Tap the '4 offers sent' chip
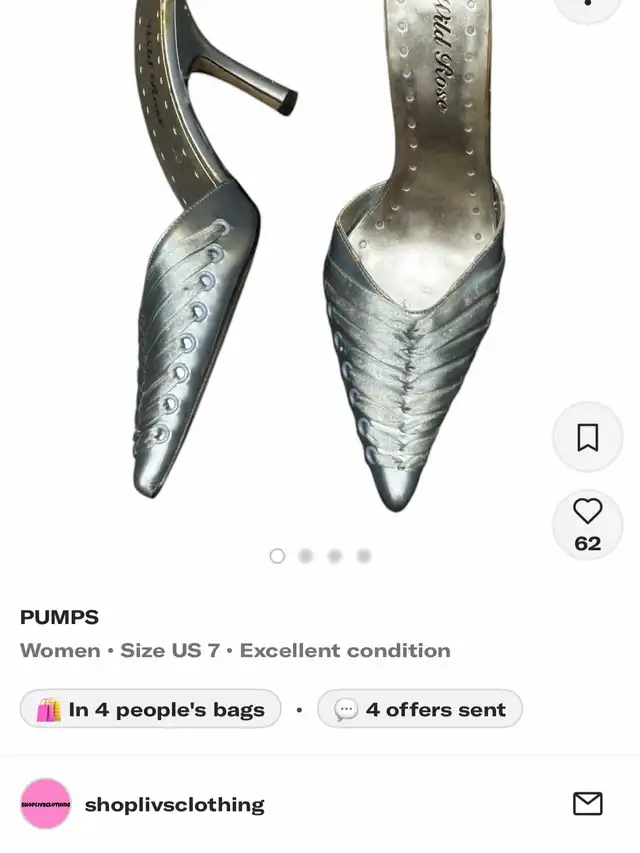Image resolution: width=640 pixels, height=853 pixels. [420, 709]
